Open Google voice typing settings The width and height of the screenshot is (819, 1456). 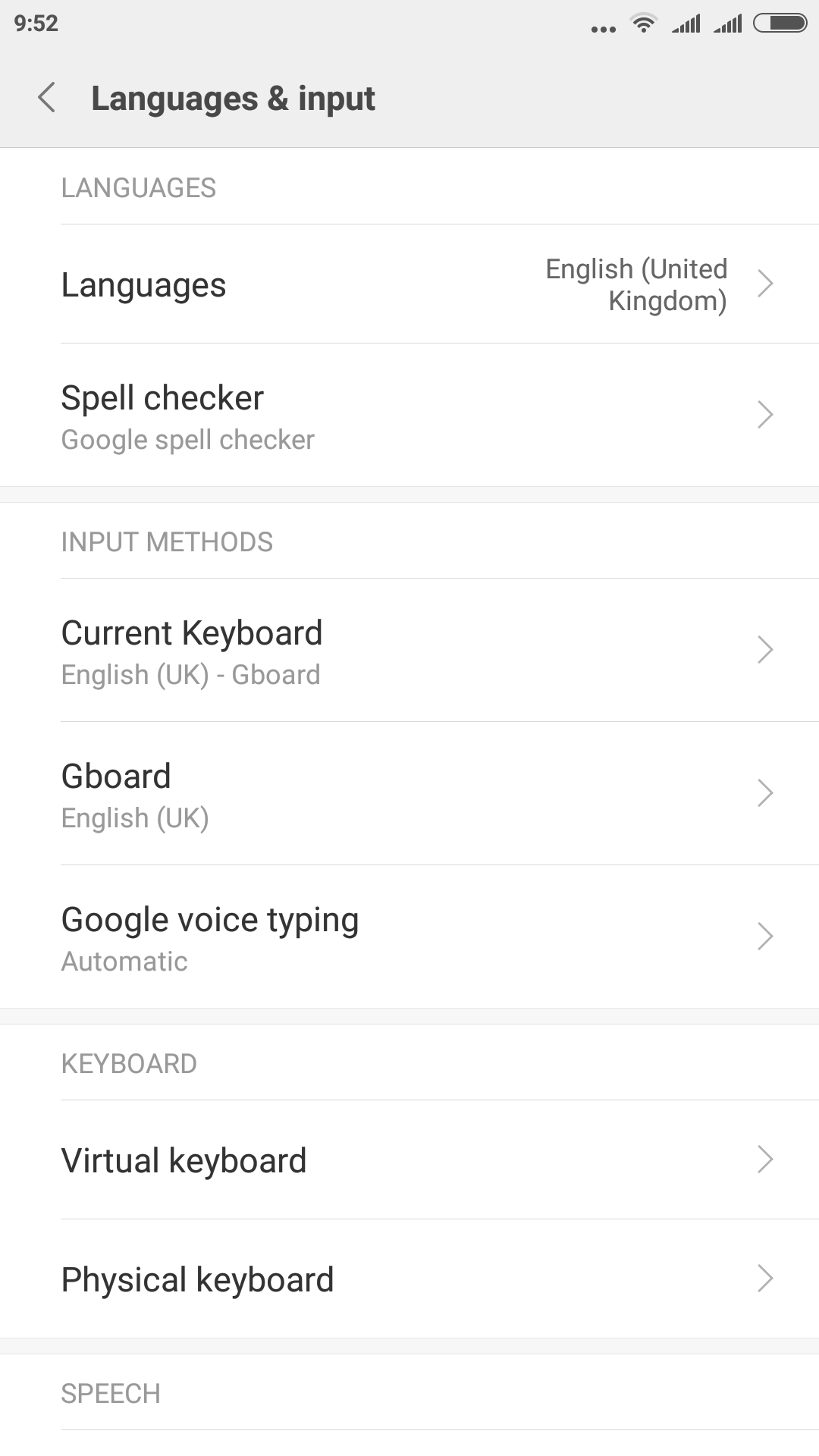pyautogui.click(x=409, y=937)
